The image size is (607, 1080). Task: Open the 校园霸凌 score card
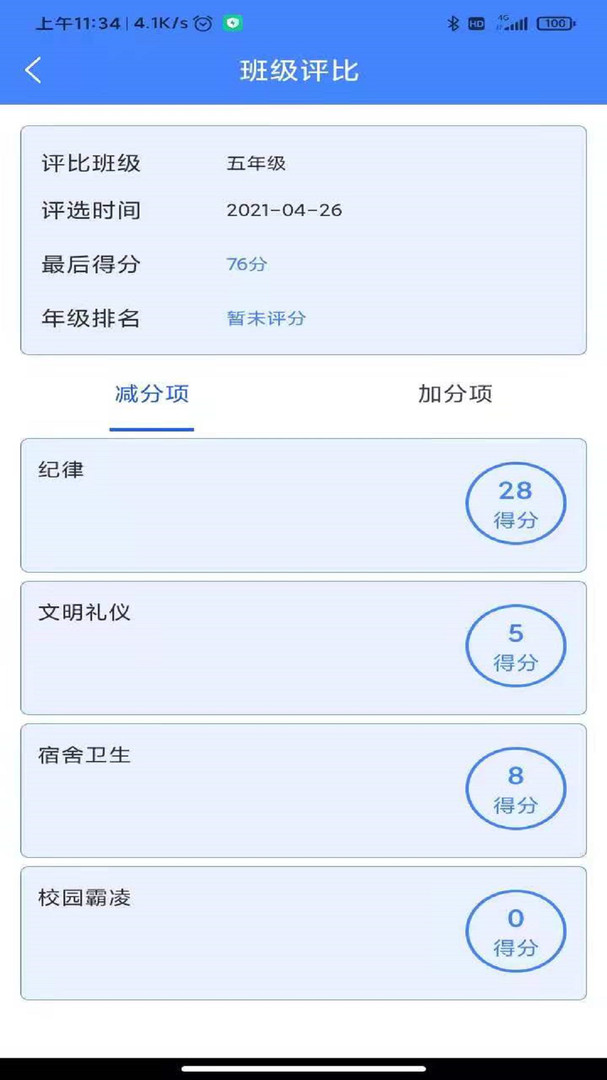pyautogui.click(x=303, y=933)
